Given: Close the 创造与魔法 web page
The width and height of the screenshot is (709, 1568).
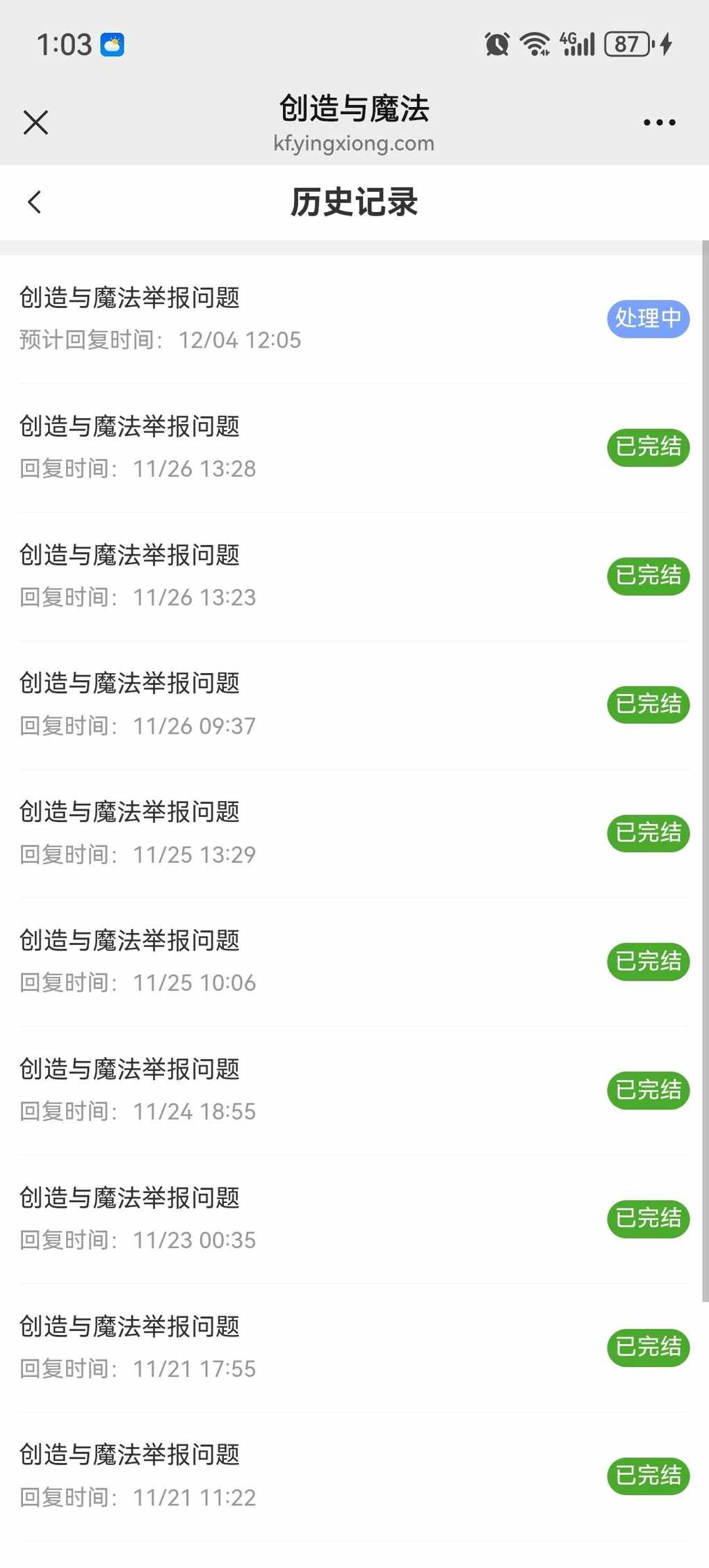Looking at the screenshot, I should pos(35,122).
